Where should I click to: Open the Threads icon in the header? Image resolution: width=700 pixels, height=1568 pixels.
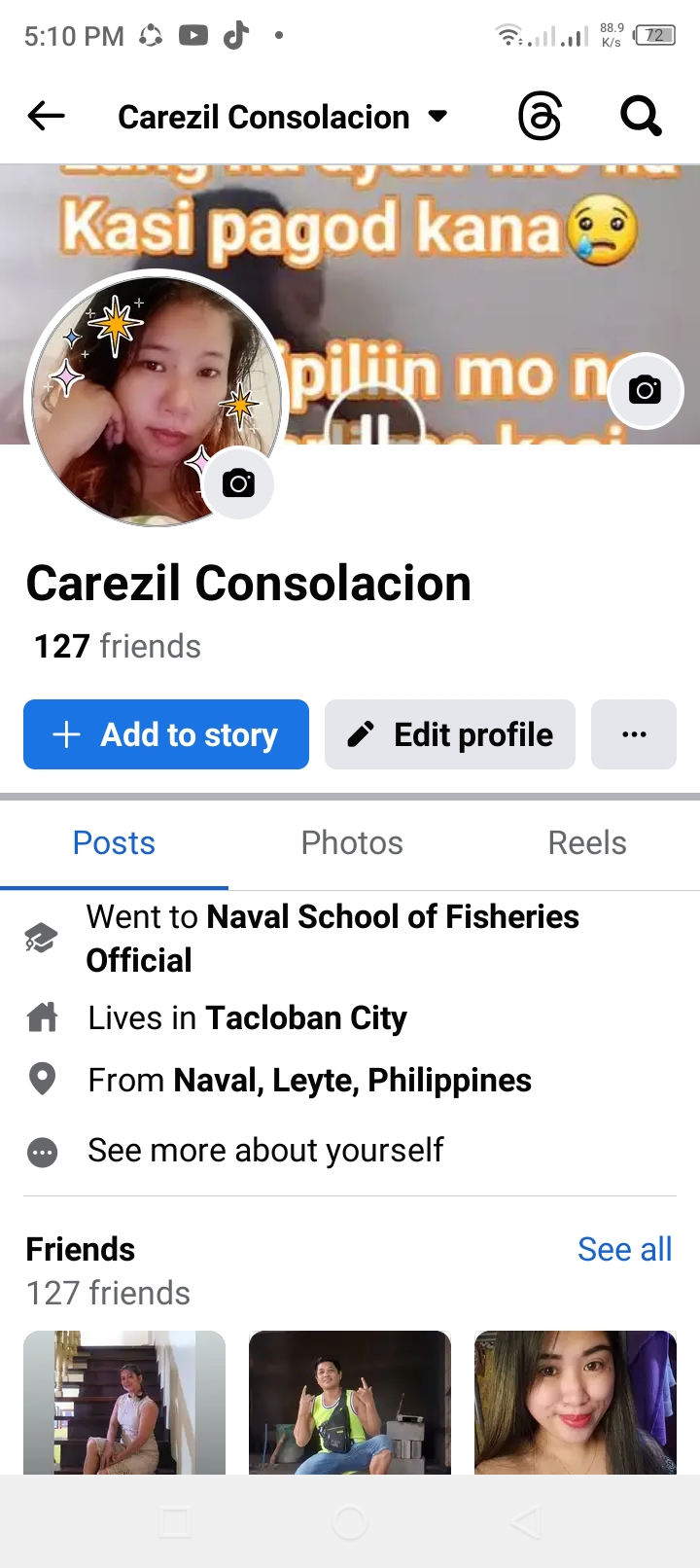click(x=540, y=117)
